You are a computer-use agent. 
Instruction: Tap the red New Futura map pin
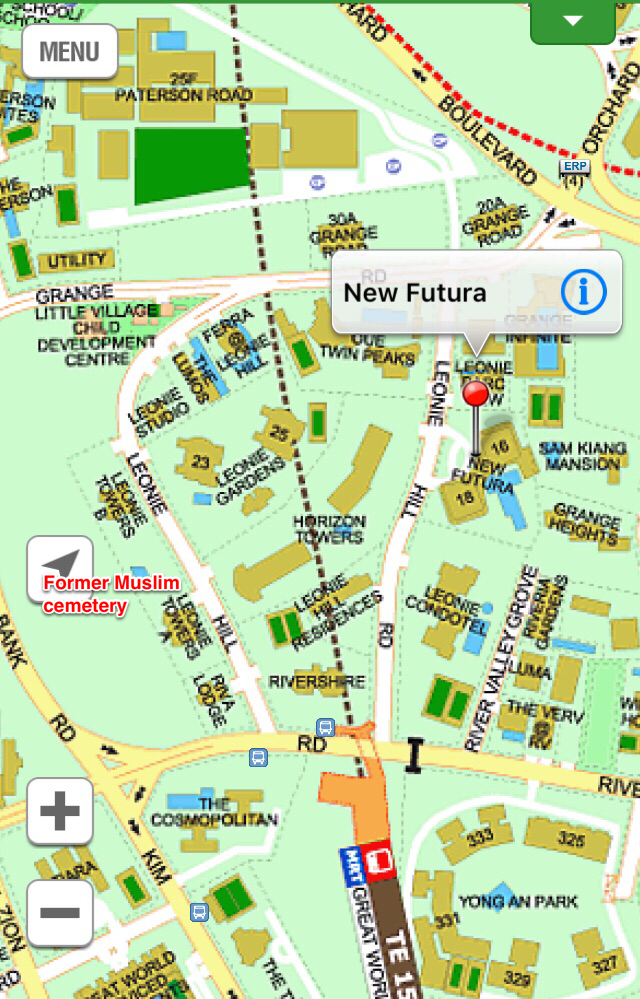pyautogui.click(x=476, y=393)
